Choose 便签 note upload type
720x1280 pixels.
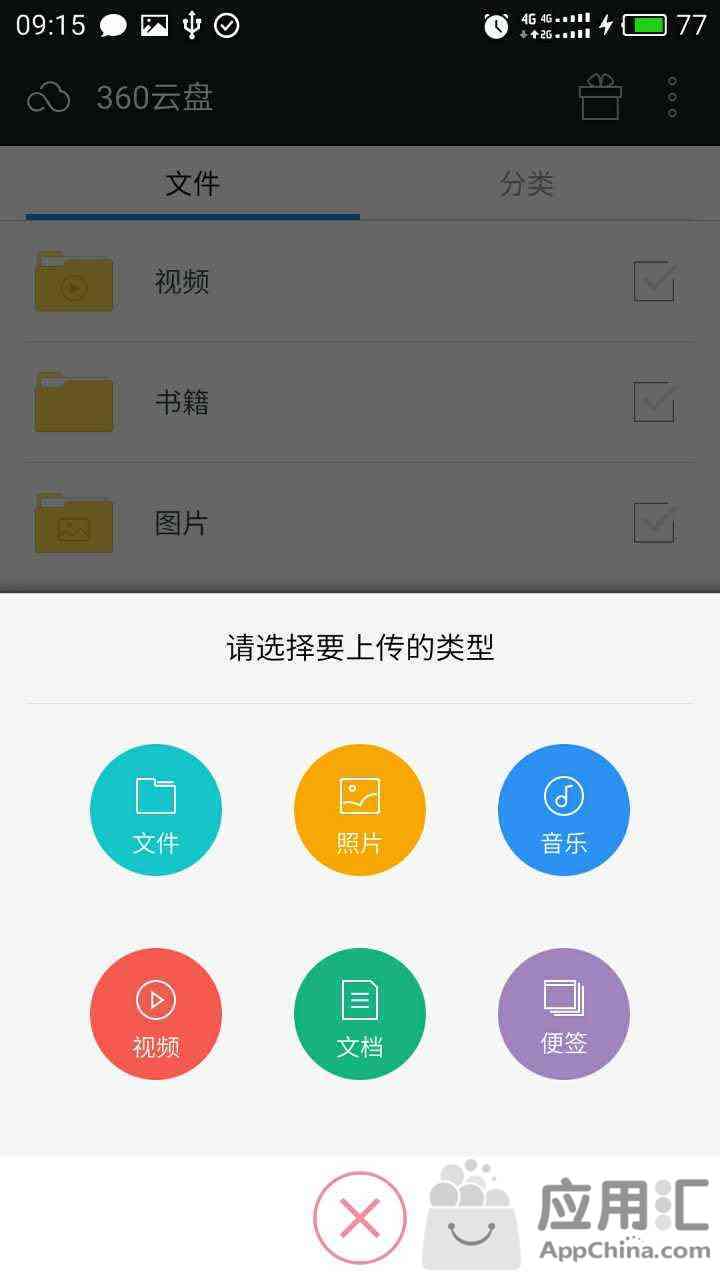564,1014
